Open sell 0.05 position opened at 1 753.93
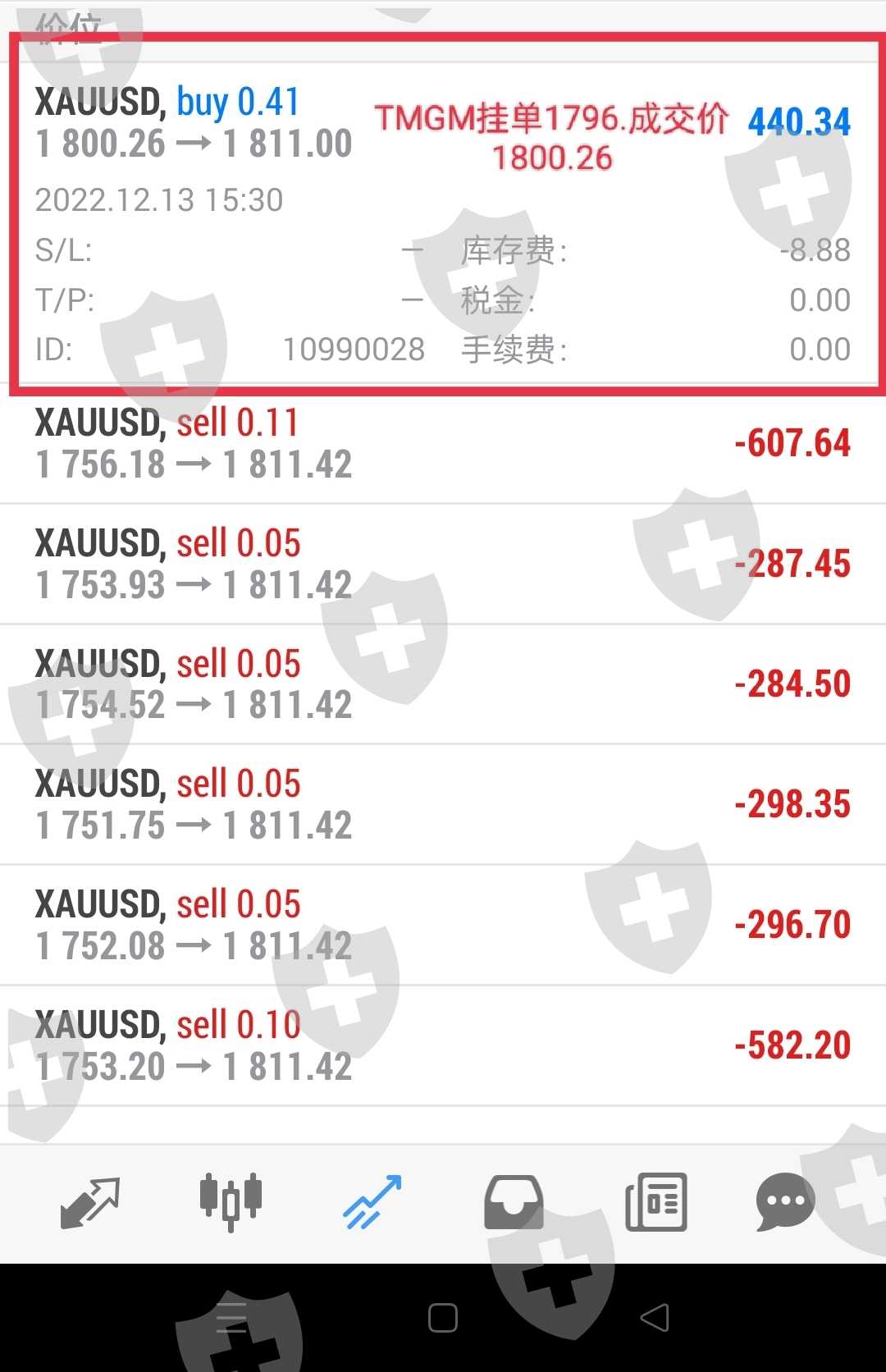 tap(443, 564)
